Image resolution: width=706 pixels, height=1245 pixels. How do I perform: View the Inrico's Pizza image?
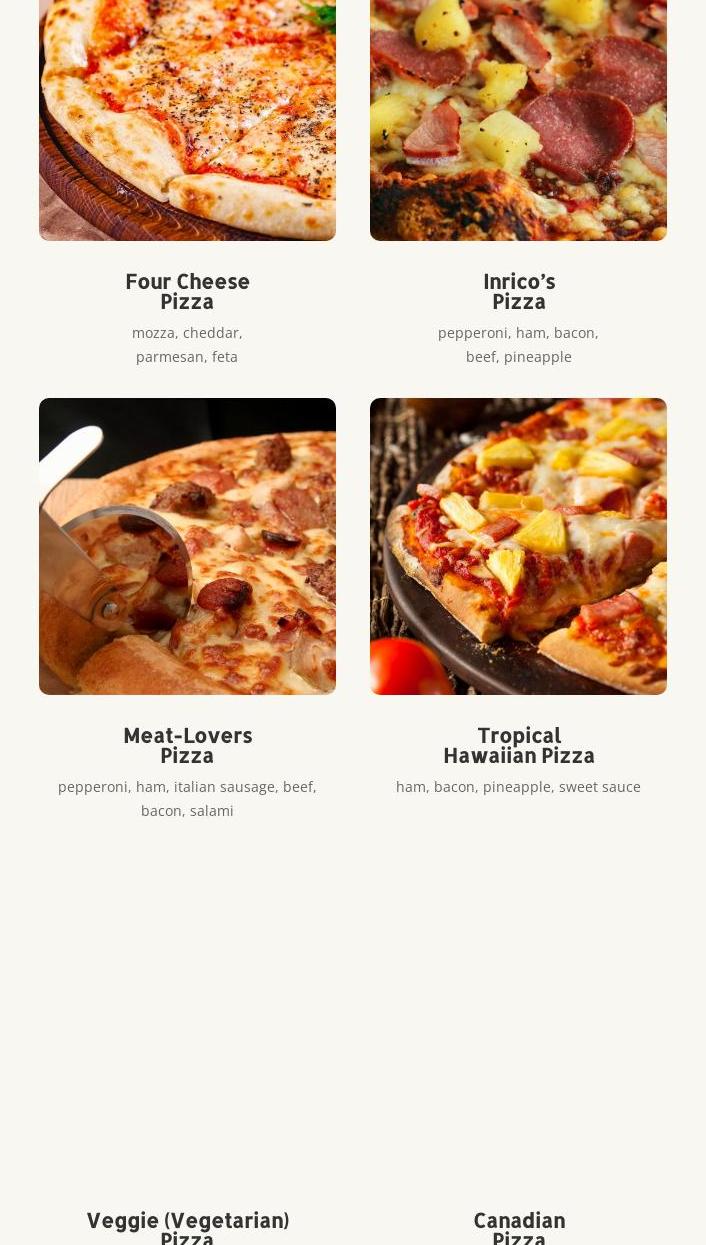coord(518,120)
